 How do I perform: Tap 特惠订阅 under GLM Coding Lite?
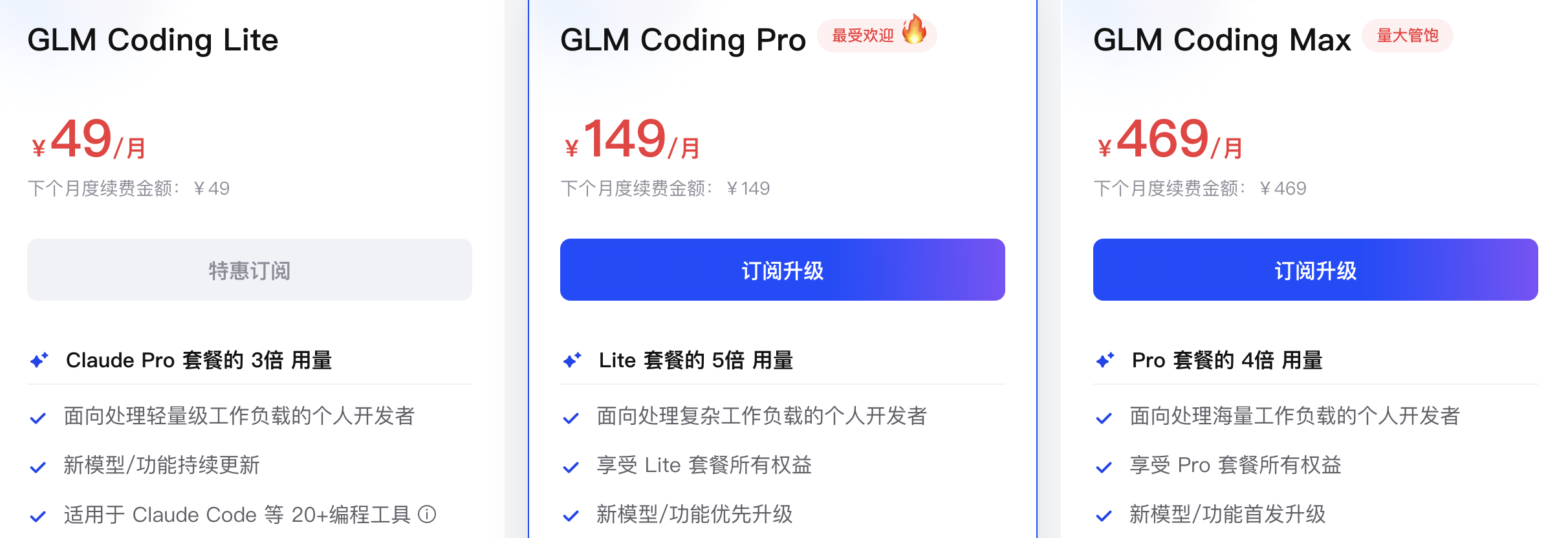[250, 270]
